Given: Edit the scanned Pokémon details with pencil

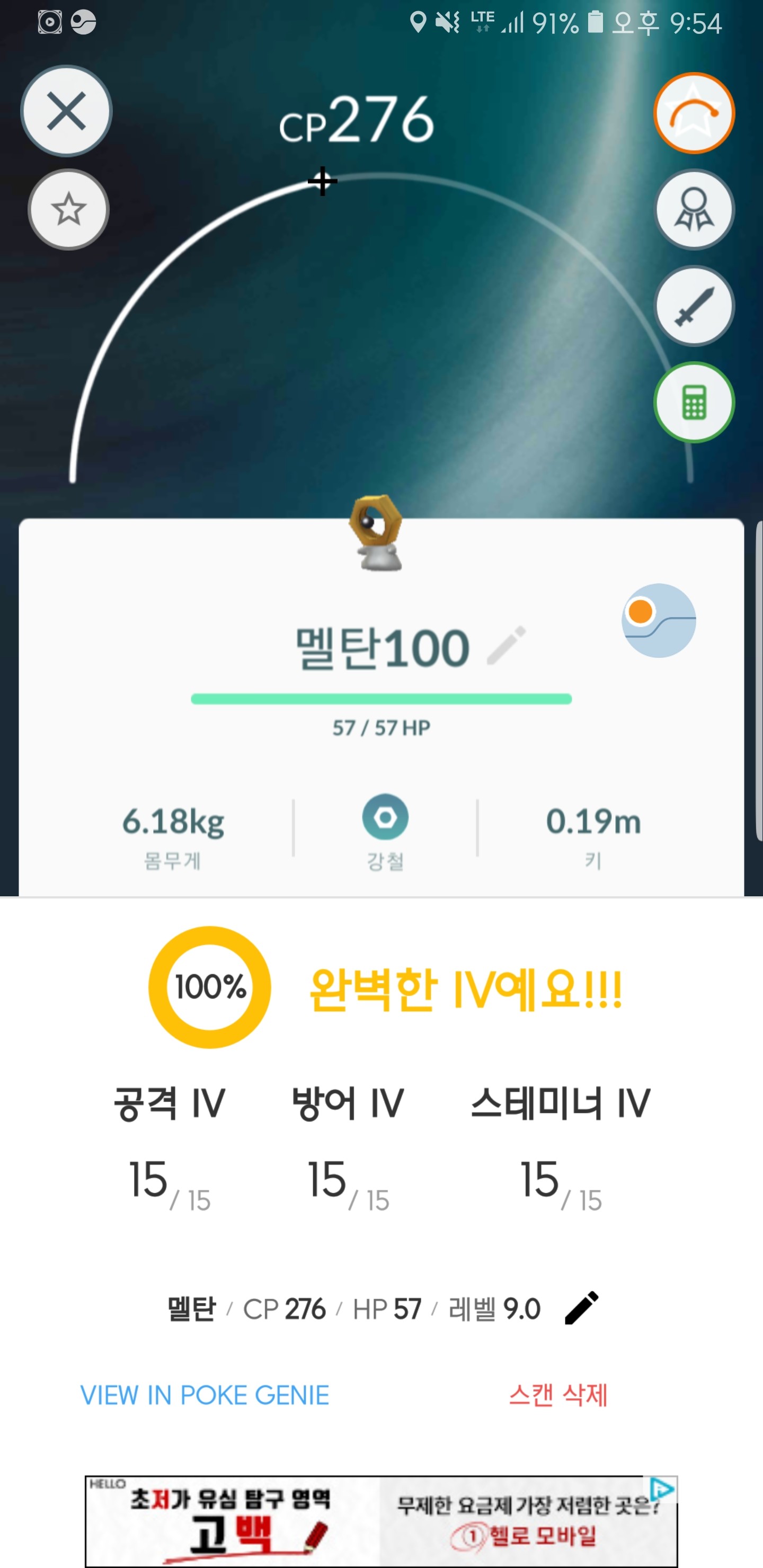Looking at the screenshot, I should point(582,1307).
